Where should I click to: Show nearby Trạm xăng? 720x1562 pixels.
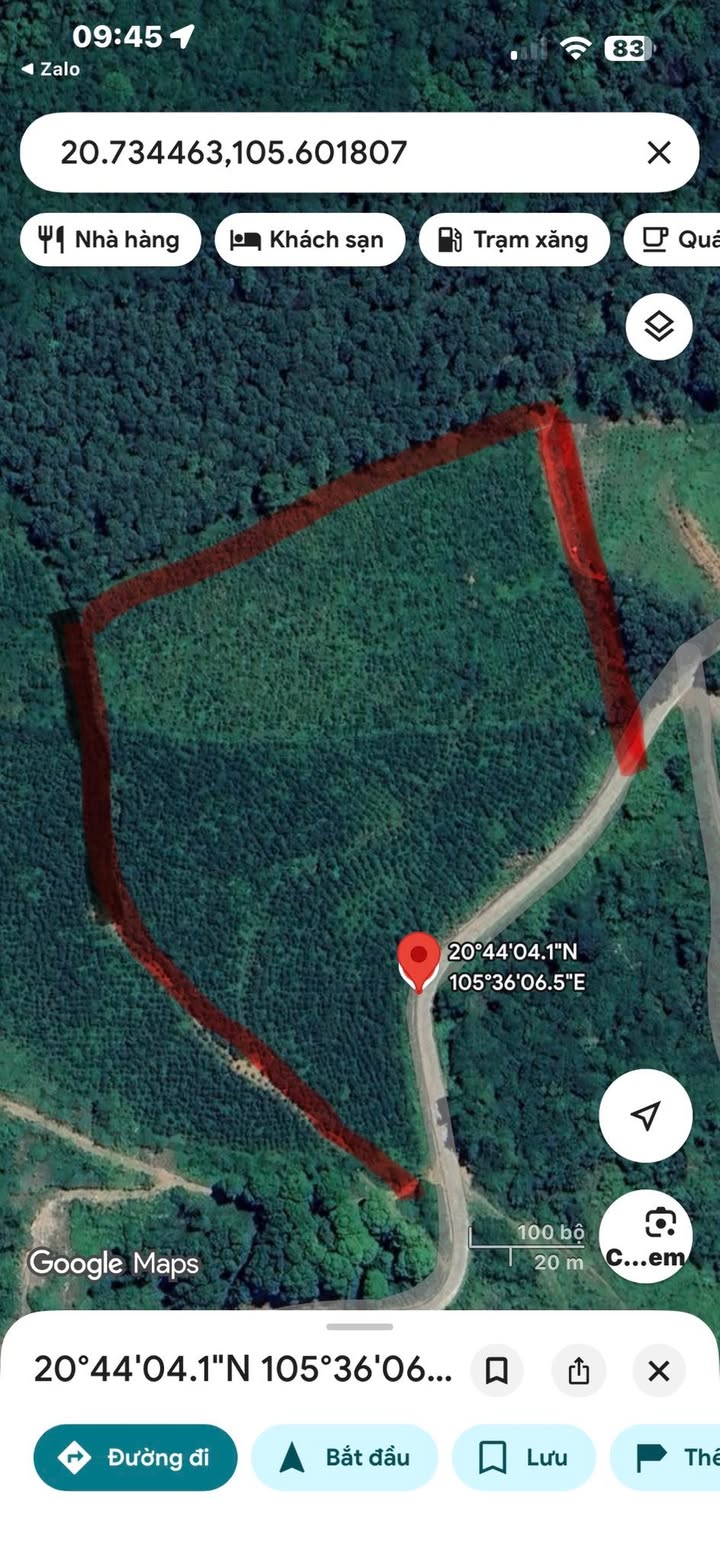point(514,240)
